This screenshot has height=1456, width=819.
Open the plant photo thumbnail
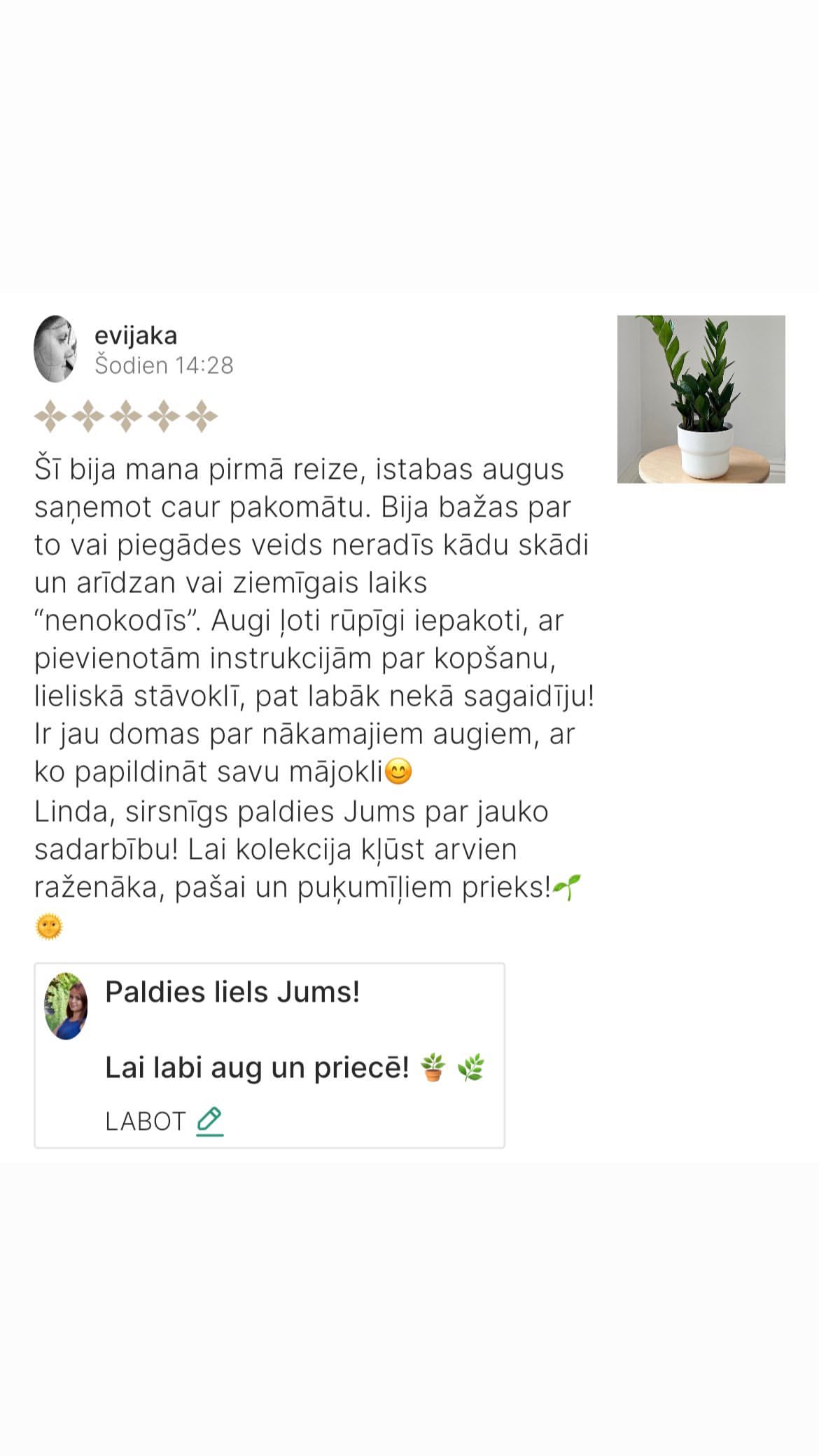click(701, 399)
